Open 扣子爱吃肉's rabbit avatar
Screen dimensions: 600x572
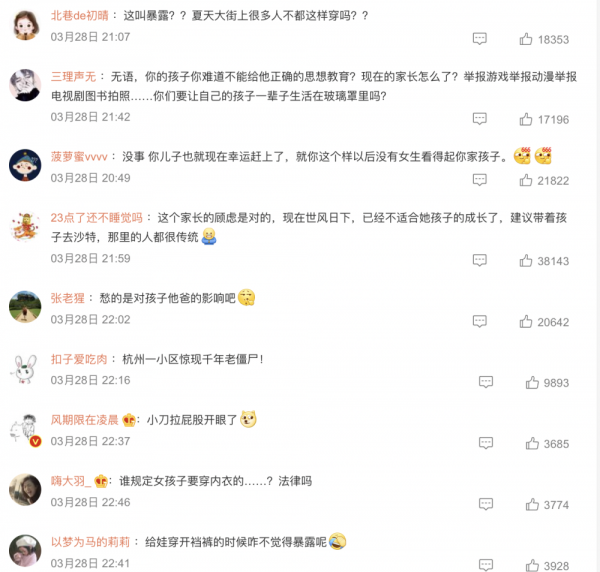coord(24,369)
